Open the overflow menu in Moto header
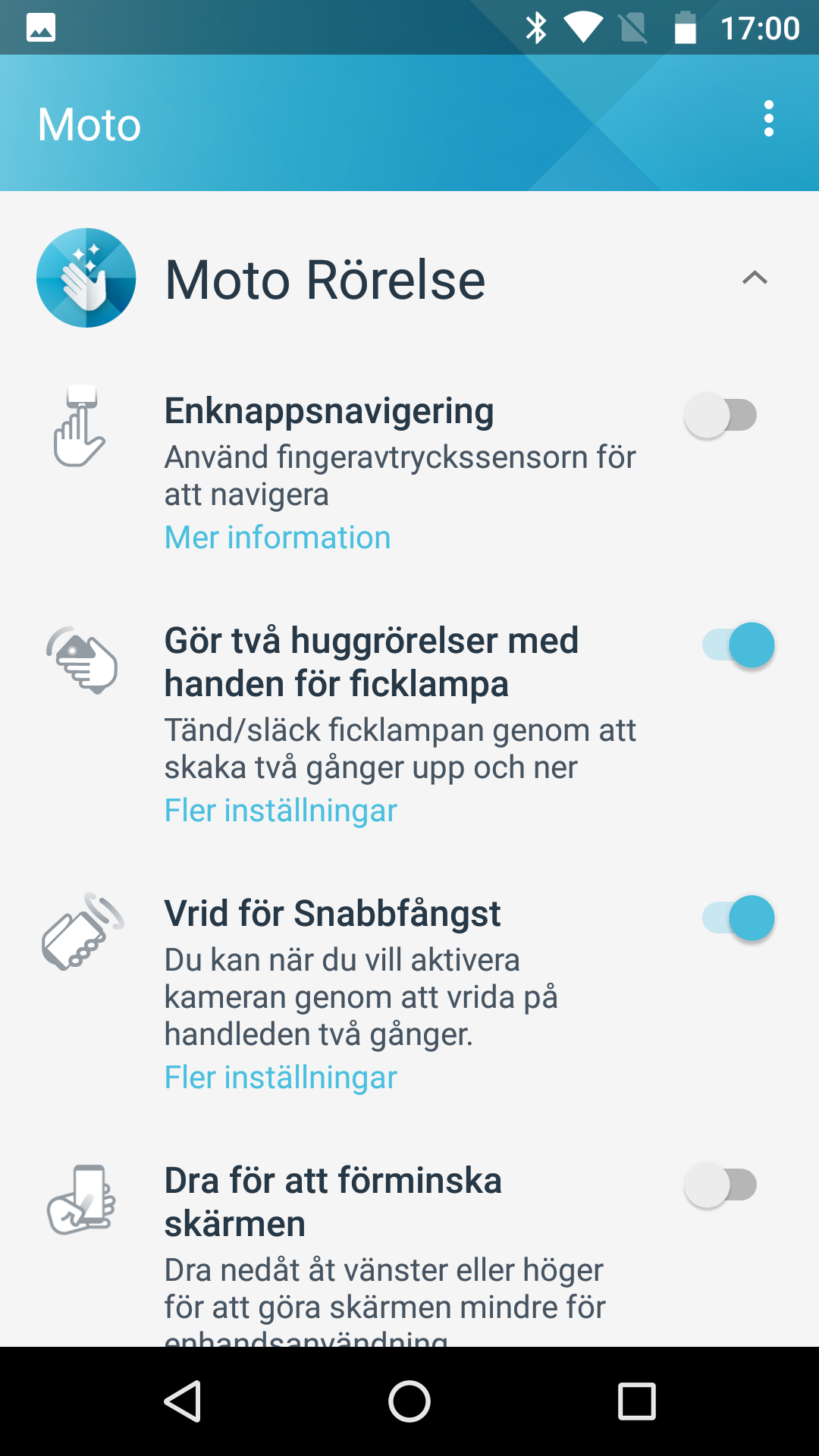 768,119
